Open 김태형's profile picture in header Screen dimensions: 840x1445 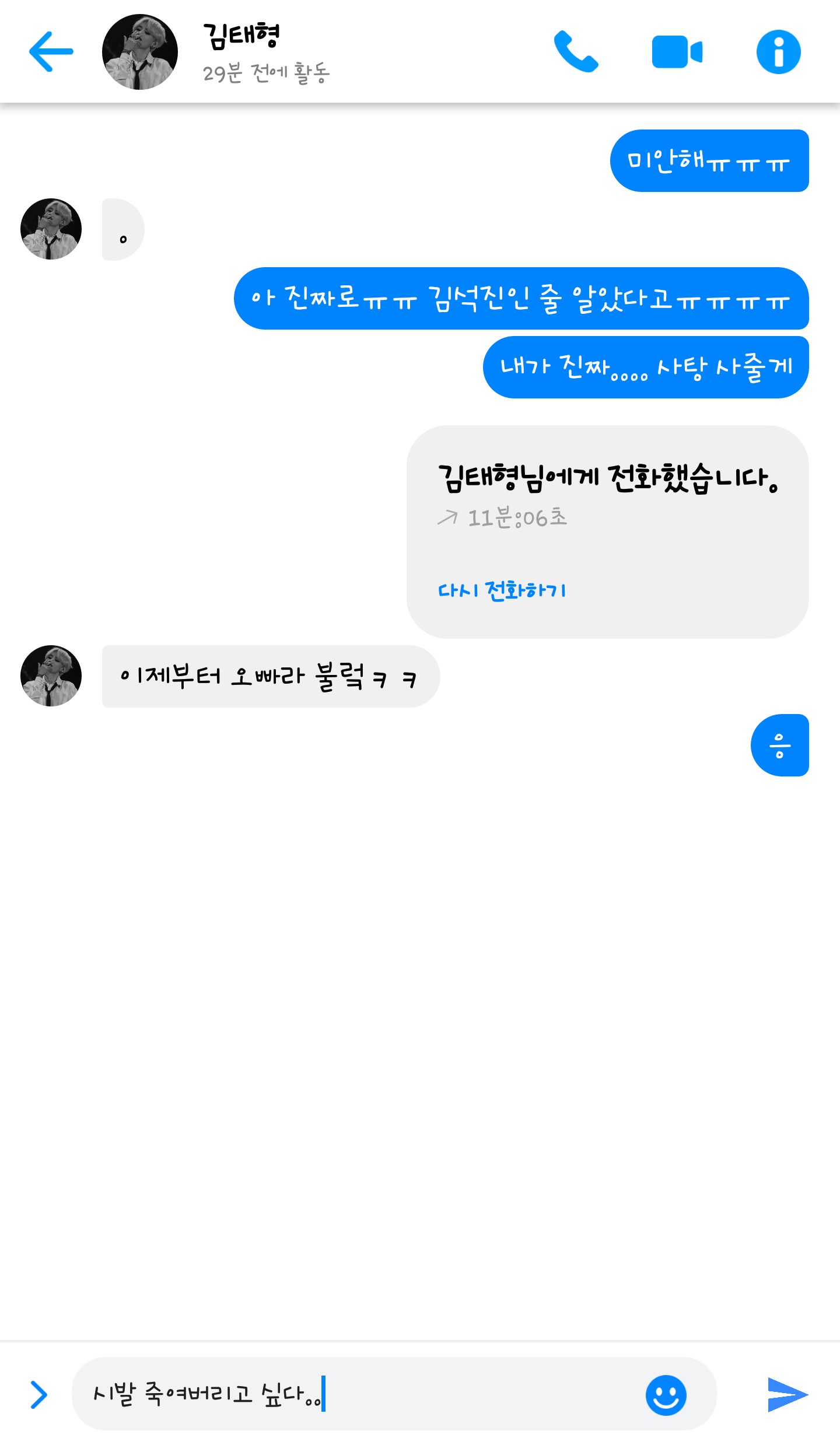(140, 52)
